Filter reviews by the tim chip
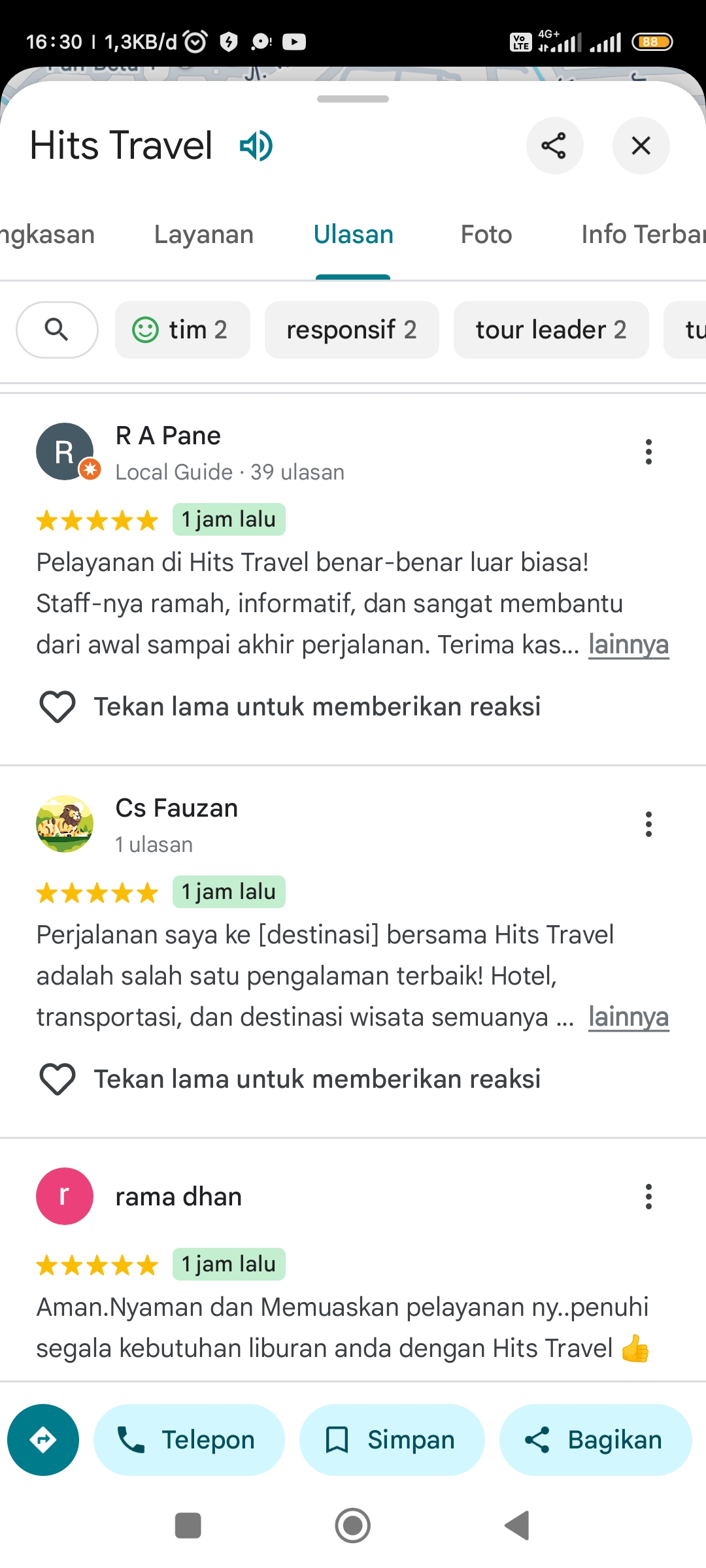Screen dimensions: 706x1568 182,330
